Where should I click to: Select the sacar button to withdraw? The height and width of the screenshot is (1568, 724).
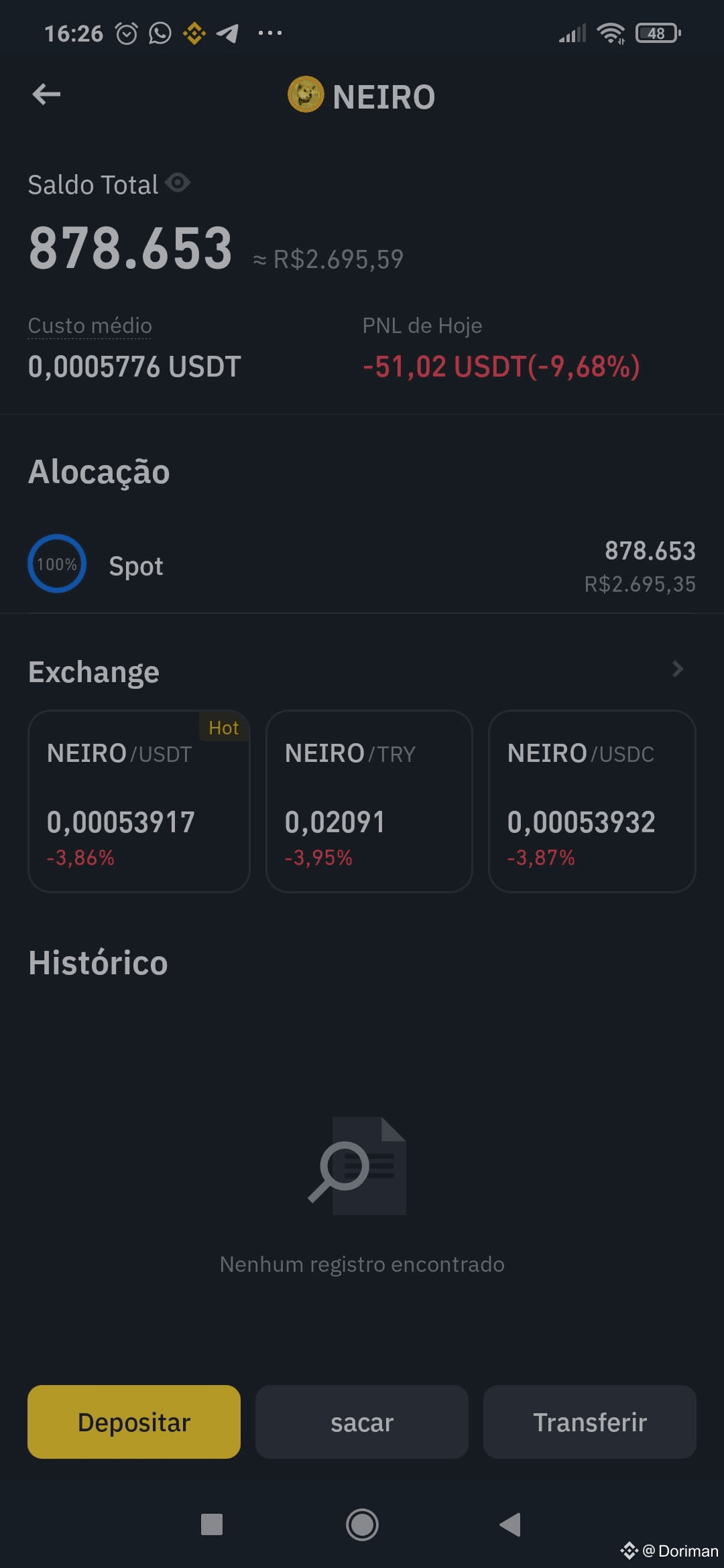pyautogui.click(x=362, y=1422)
